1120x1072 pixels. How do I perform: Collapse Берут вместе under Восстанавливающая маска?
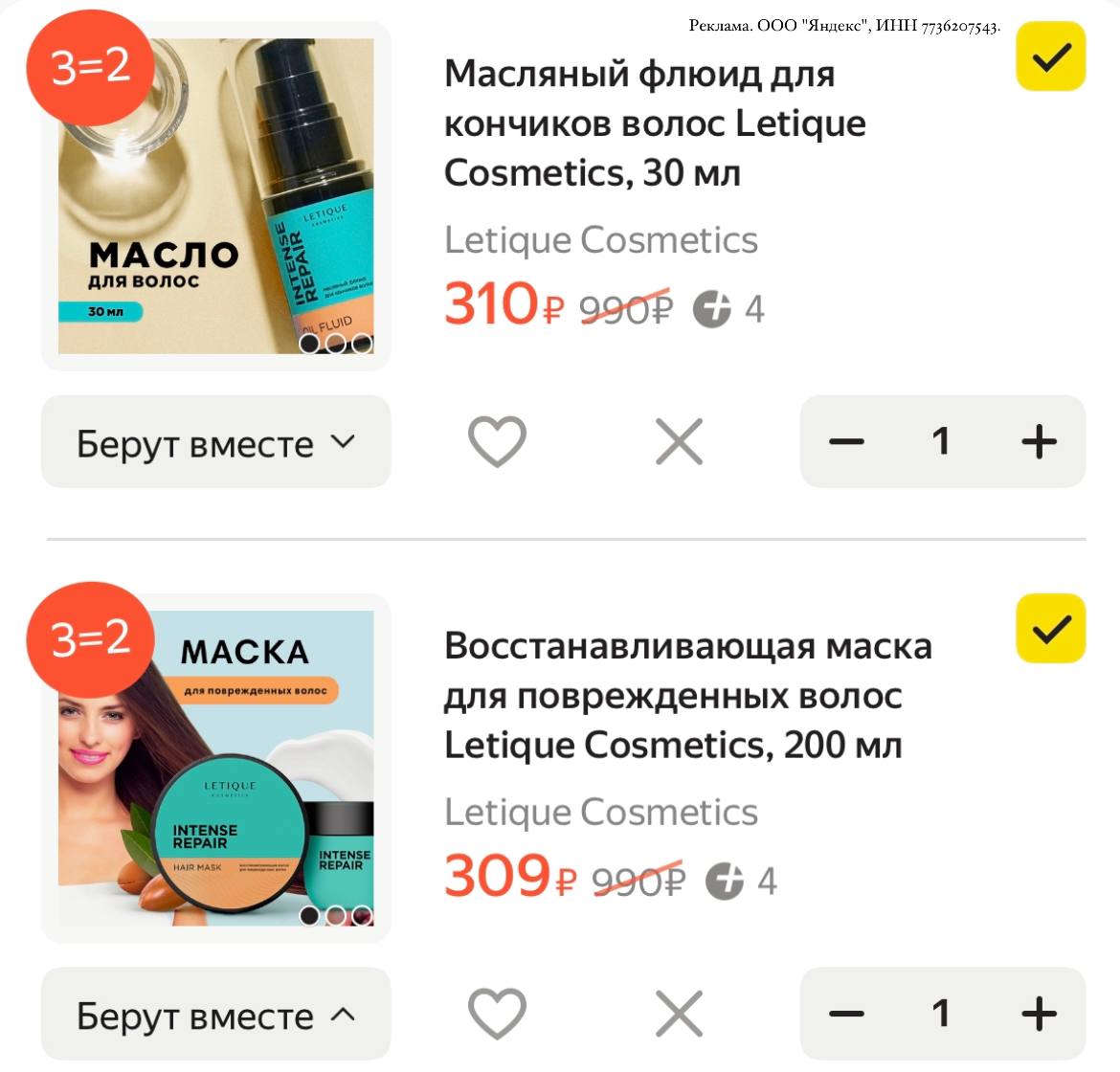[215, 1015]
